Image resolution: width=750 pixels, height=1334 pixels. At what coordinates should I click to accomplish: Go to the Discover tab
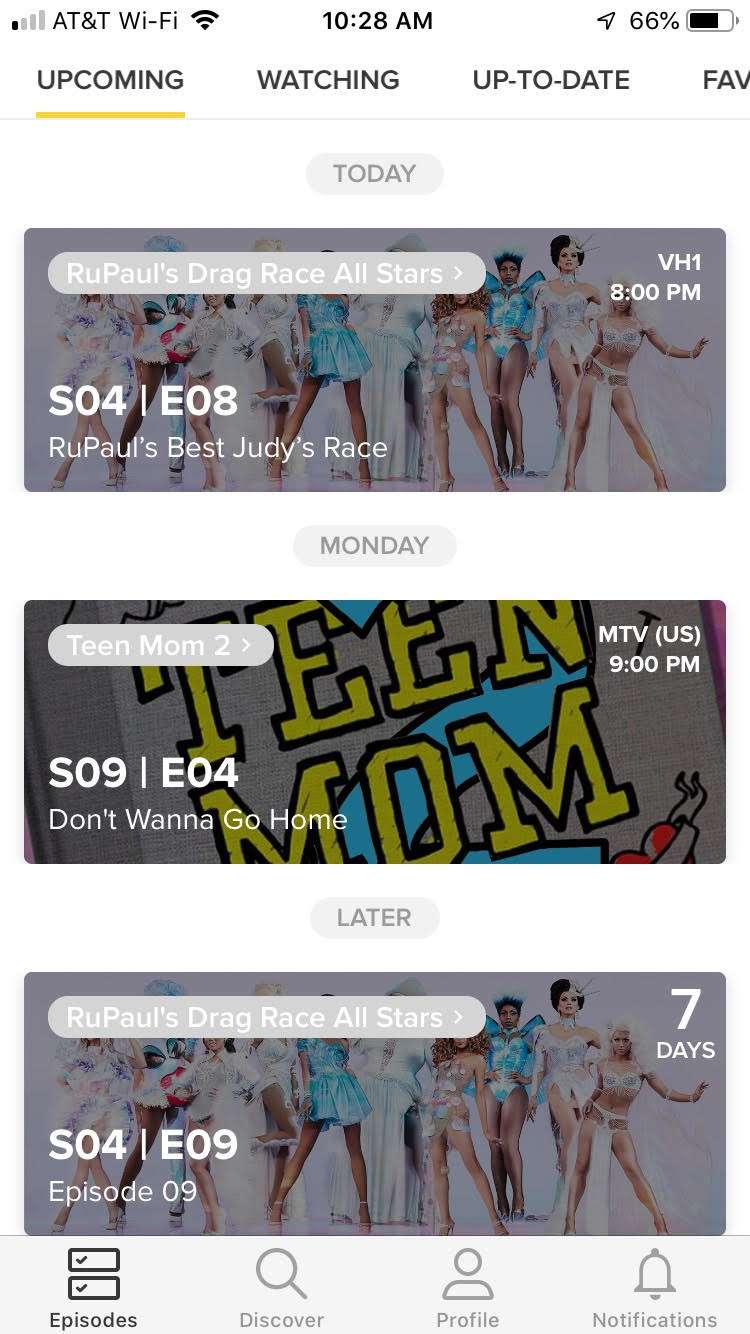pyautogui.click(x=281, y=1288)
